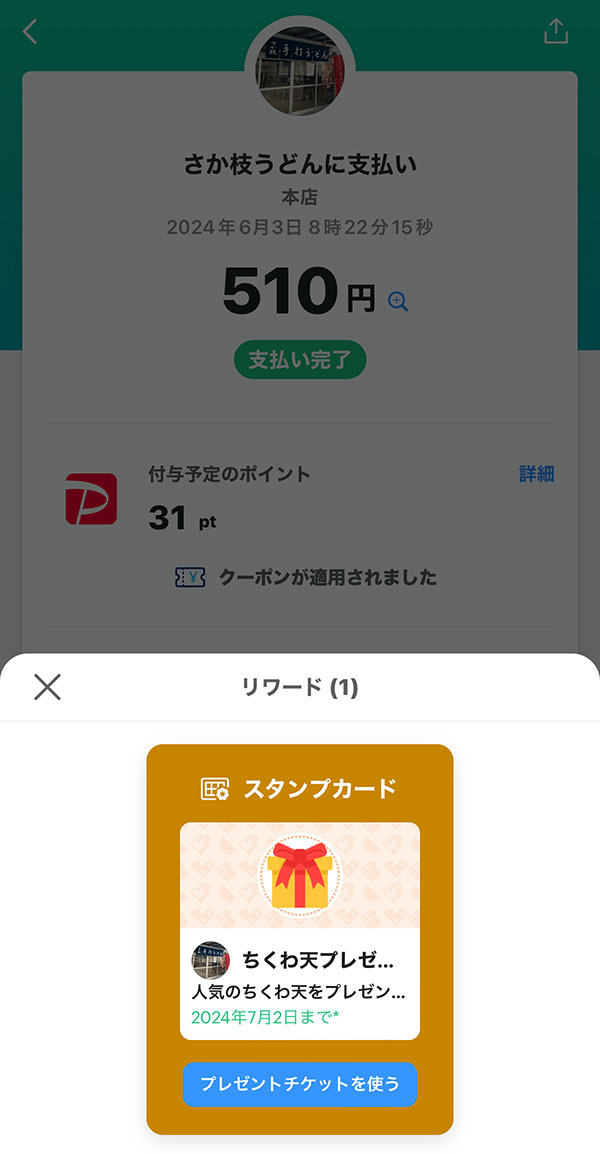Tap プレゼントチケットを使う button

[299, 1084]
